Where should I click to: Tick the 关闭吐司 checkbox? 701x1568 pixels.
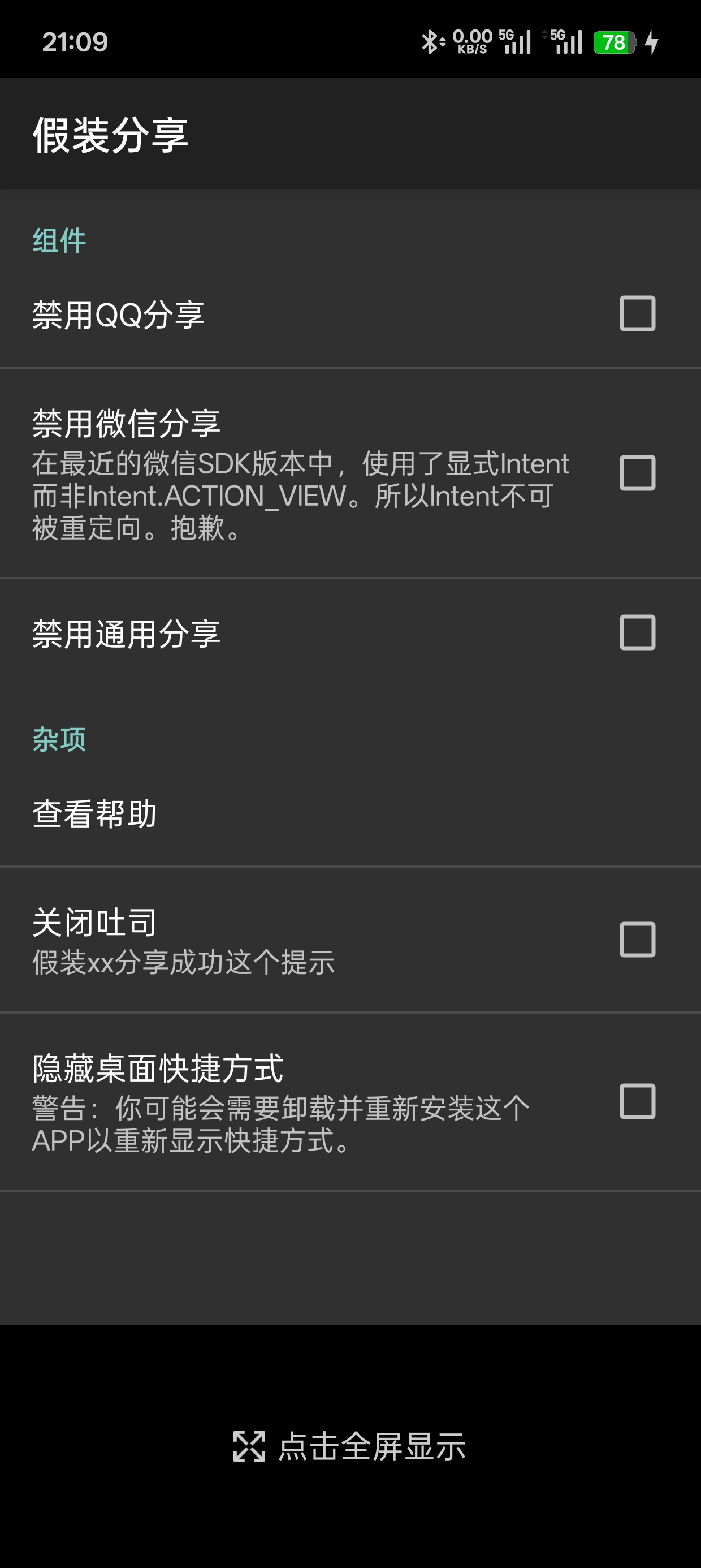(637, 940)
